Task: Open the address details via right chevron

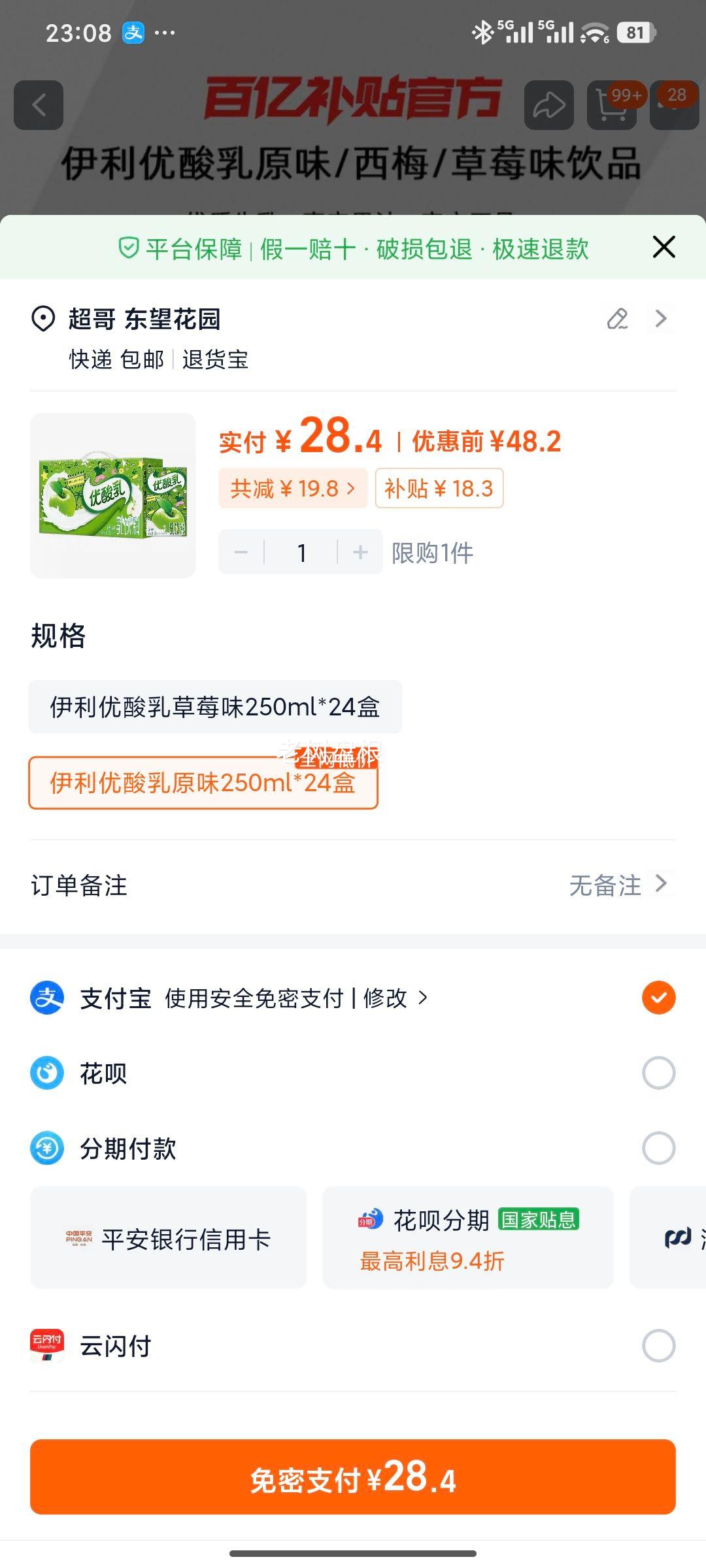Action: 662,319
